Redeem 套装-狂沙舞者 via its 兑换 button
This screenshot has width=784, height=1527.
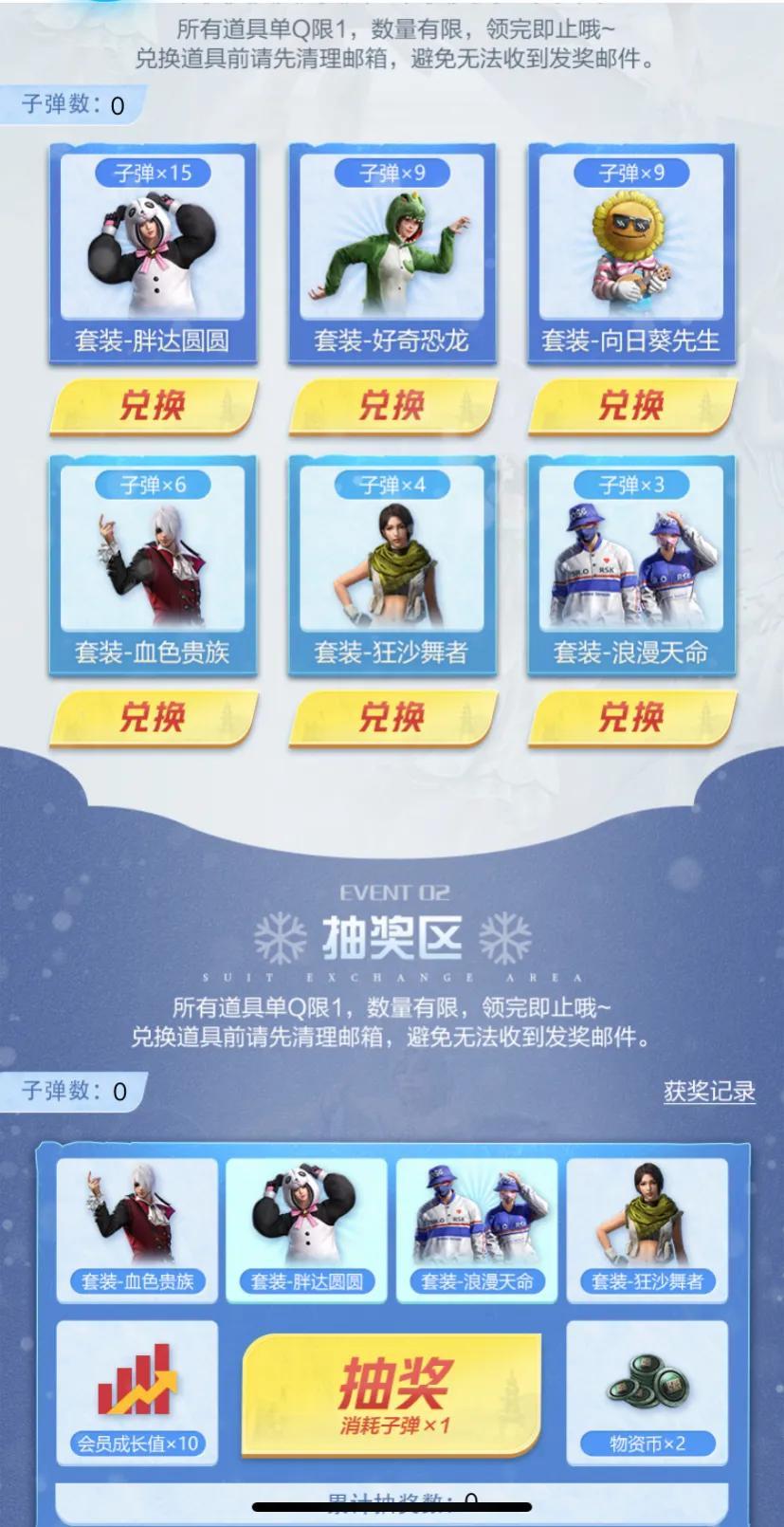(x=392, y=718)
